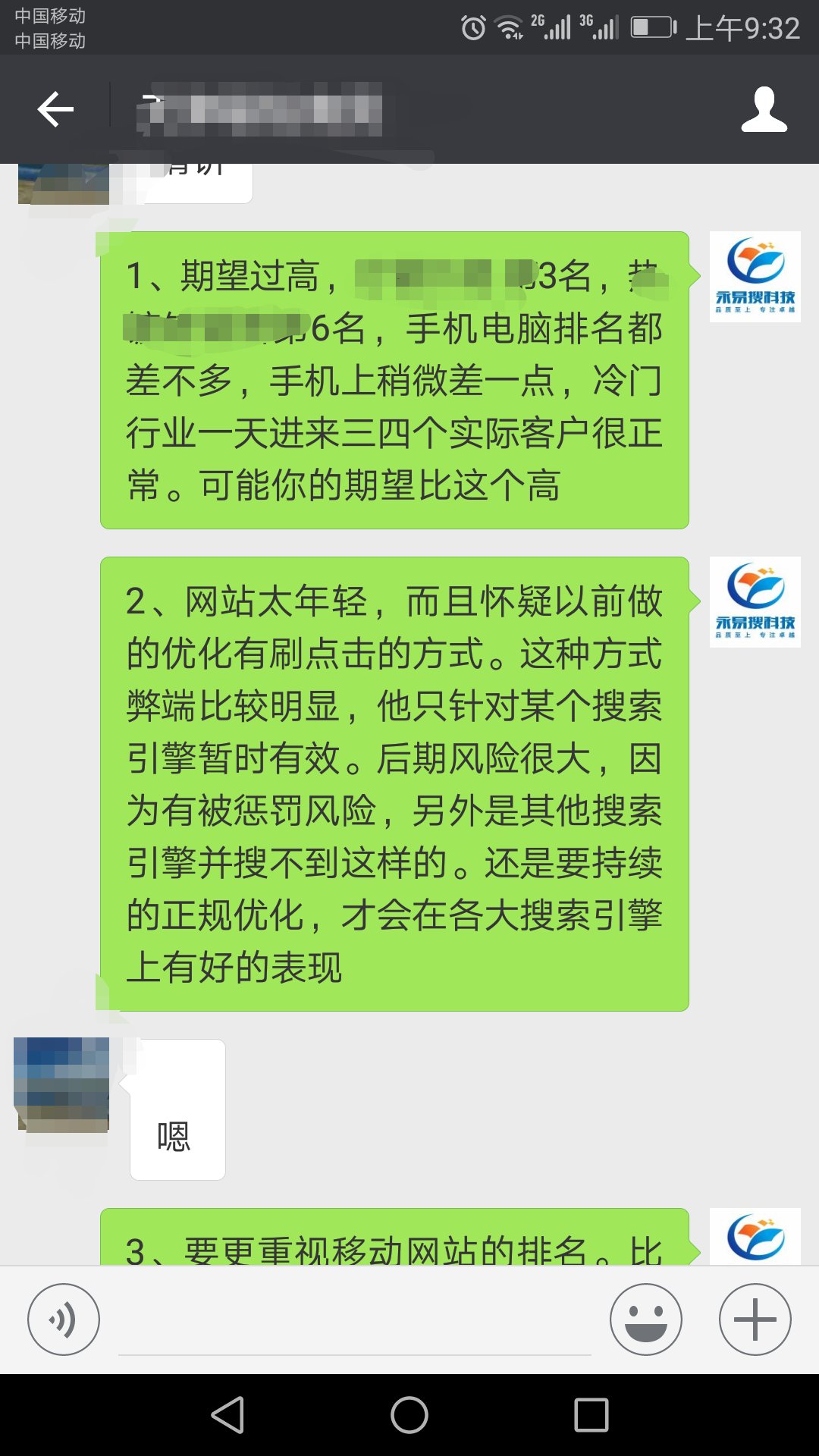Open recent apps from the navigation bar
This screenshot has height=1456, width=819.
click(591, 1415)
